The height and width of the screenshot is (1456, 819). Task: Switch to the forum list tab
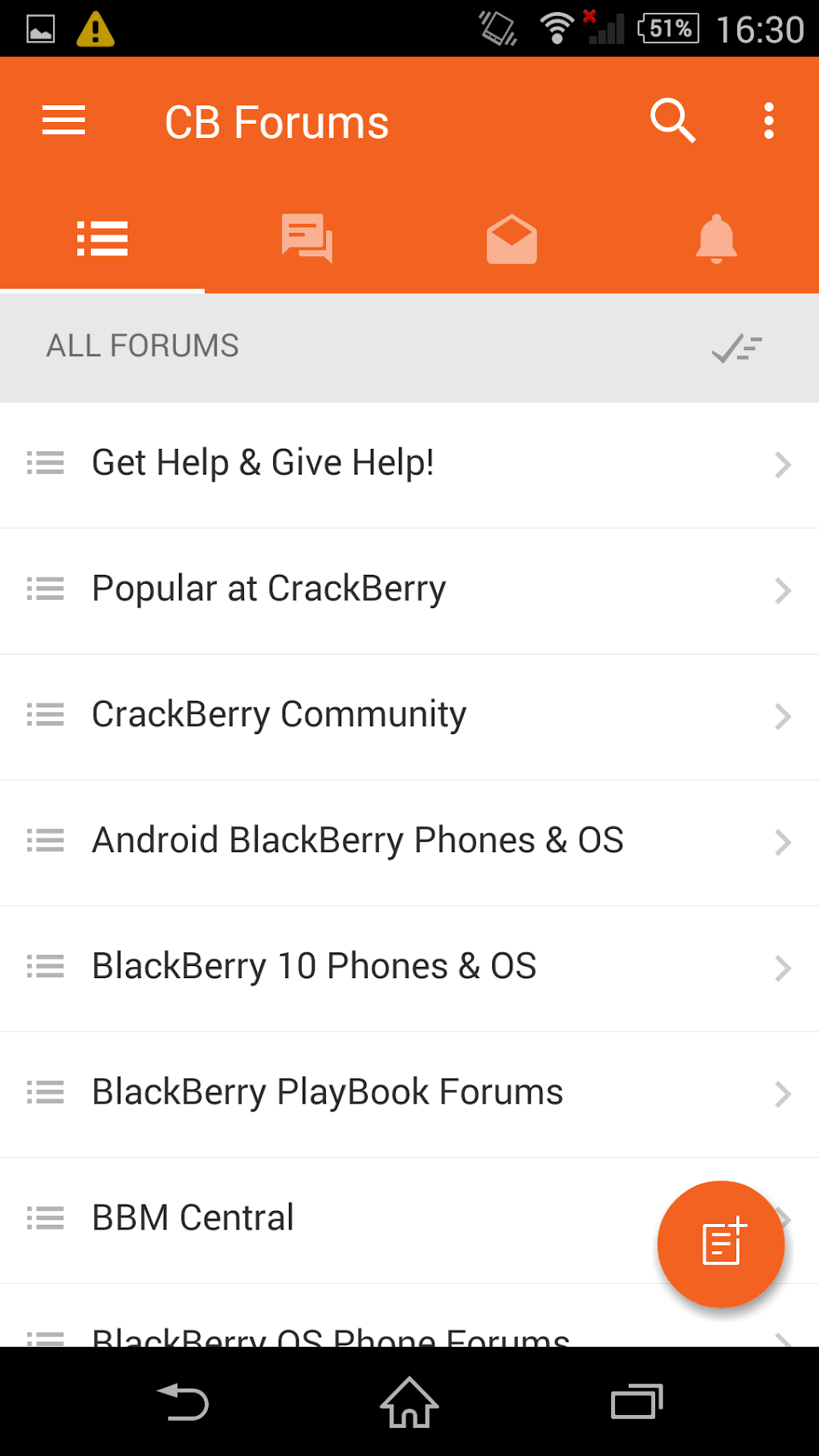point(102,239)
